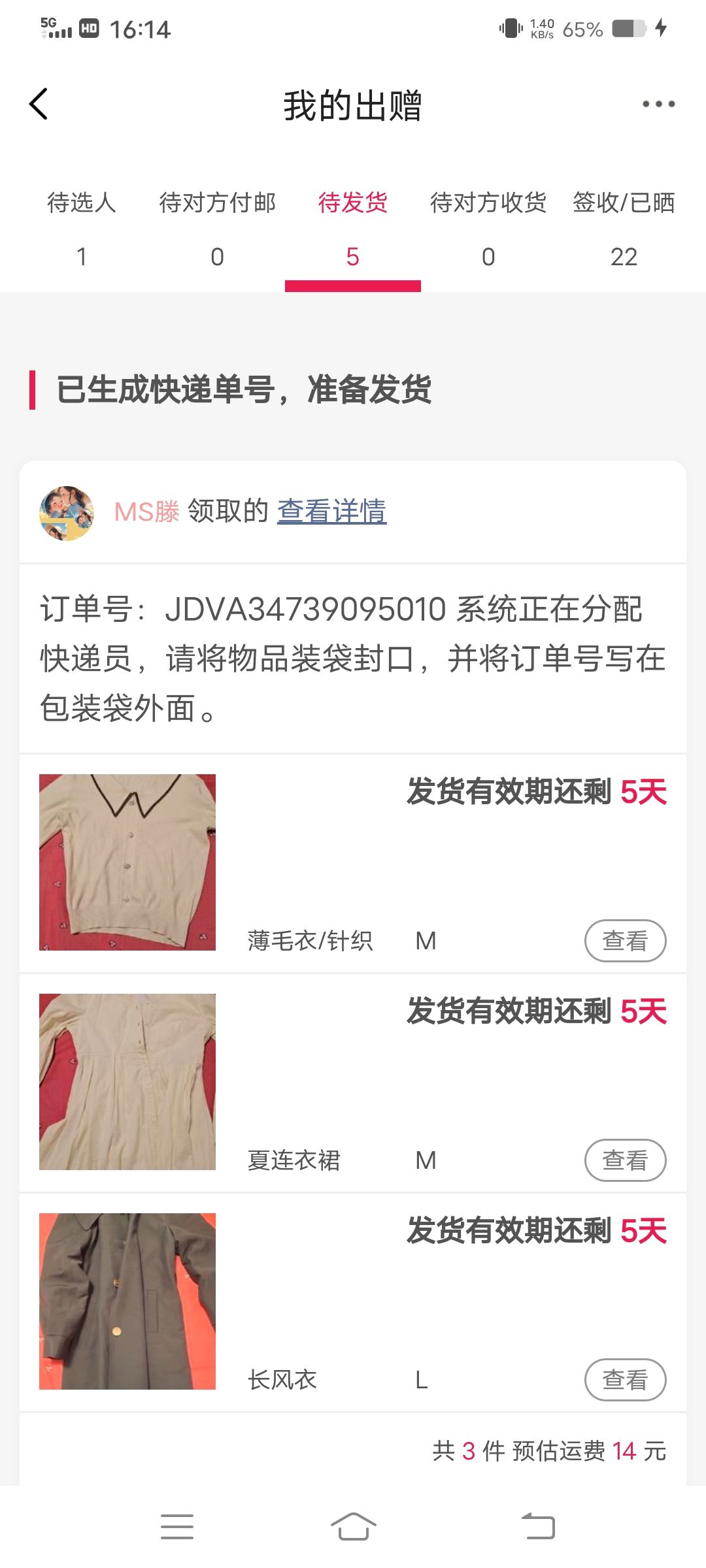The image size is (706, 1568).
Task: Select the 待发货 tab
Action: pyautogui.click(x=353, y=229)
